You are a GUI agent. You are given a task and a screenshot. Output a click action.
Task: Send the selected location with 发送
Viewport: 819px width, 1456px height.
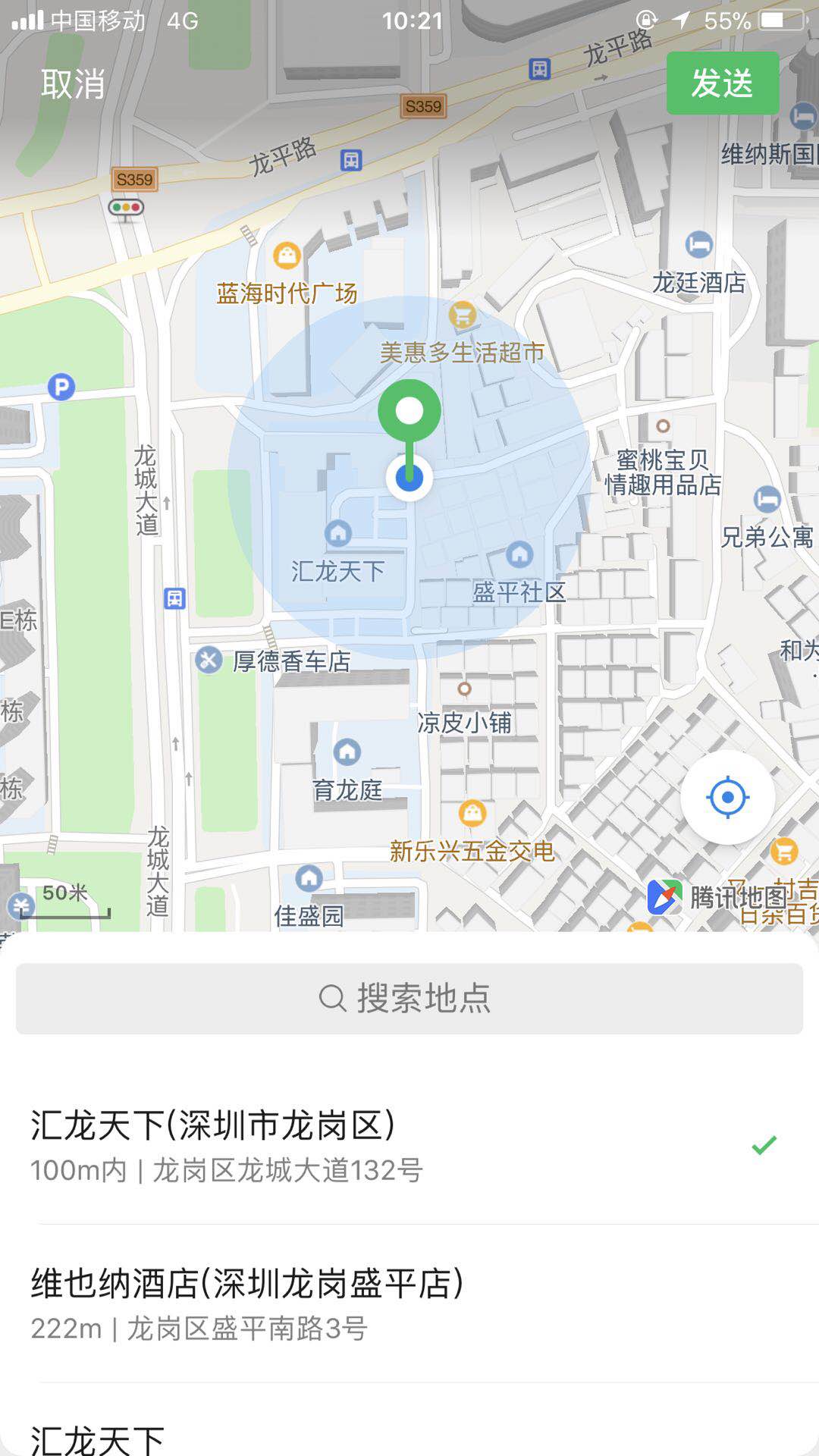[x=722, y=83]
